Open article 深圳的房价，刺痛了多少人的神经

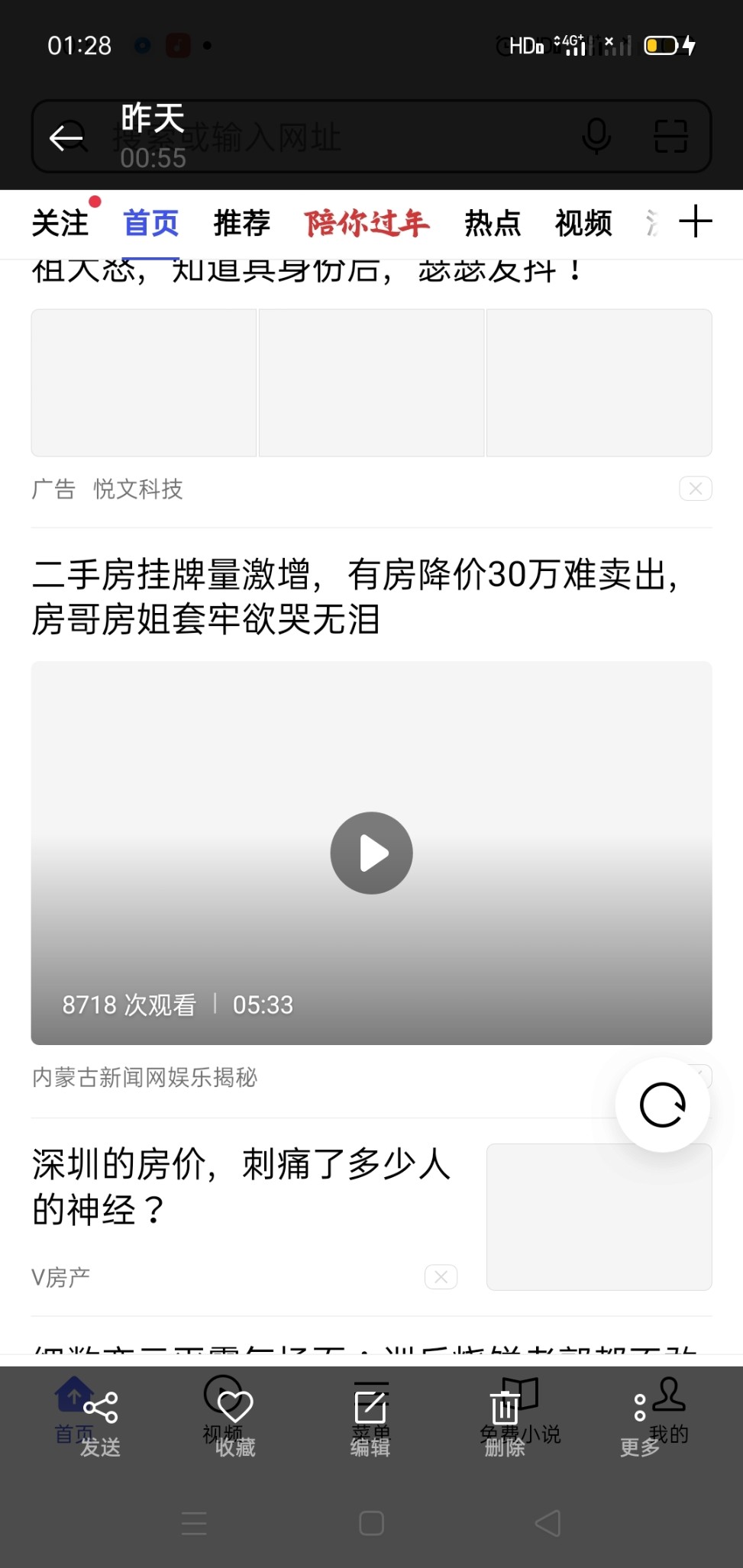point(242,1186)
